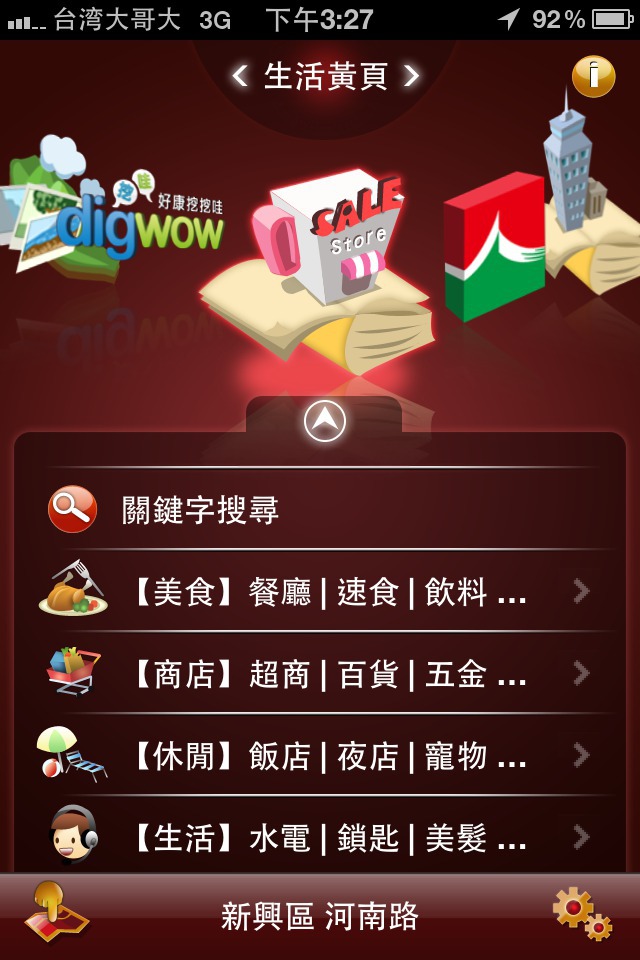
Task: Go to previous category with left arrow
Action: (x=240, y=76)
